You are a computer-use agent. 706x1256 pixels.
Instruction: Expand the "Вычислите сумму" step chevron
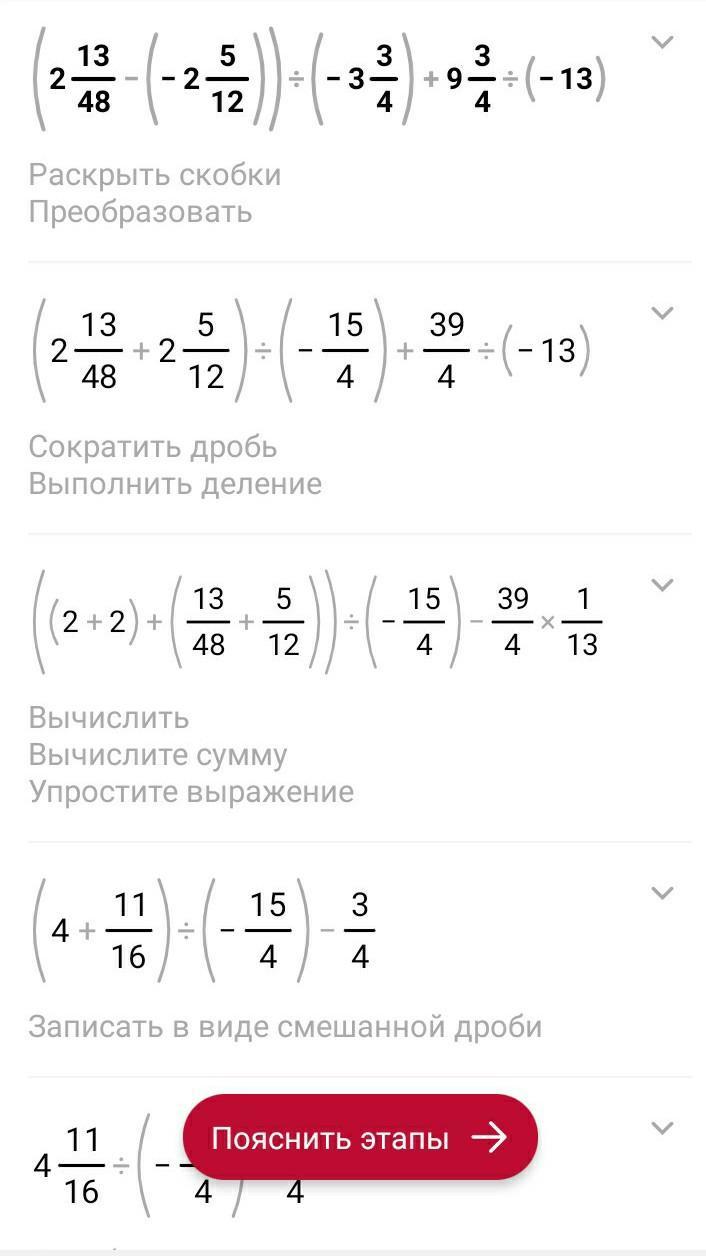pyautogui.click(x=662, y=585)
